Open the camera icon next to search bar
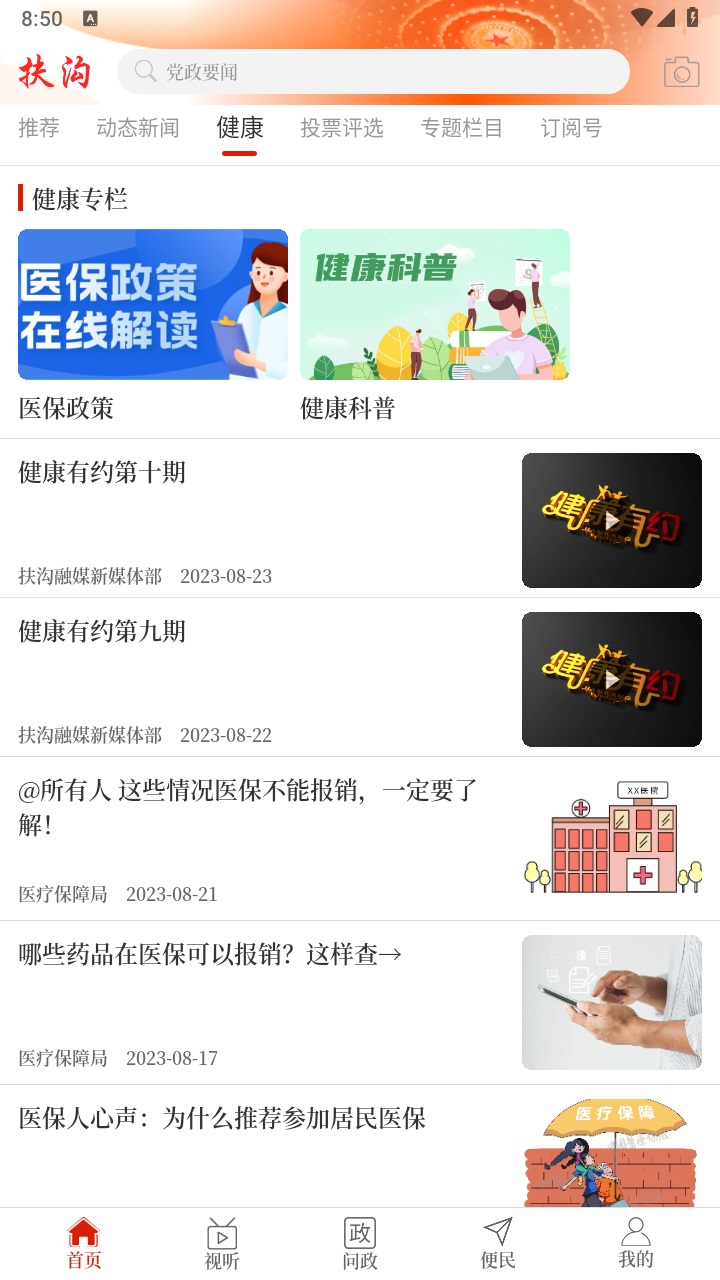Screen dimensions: 720x1280 pyautogui.click(x=681, y=71)
